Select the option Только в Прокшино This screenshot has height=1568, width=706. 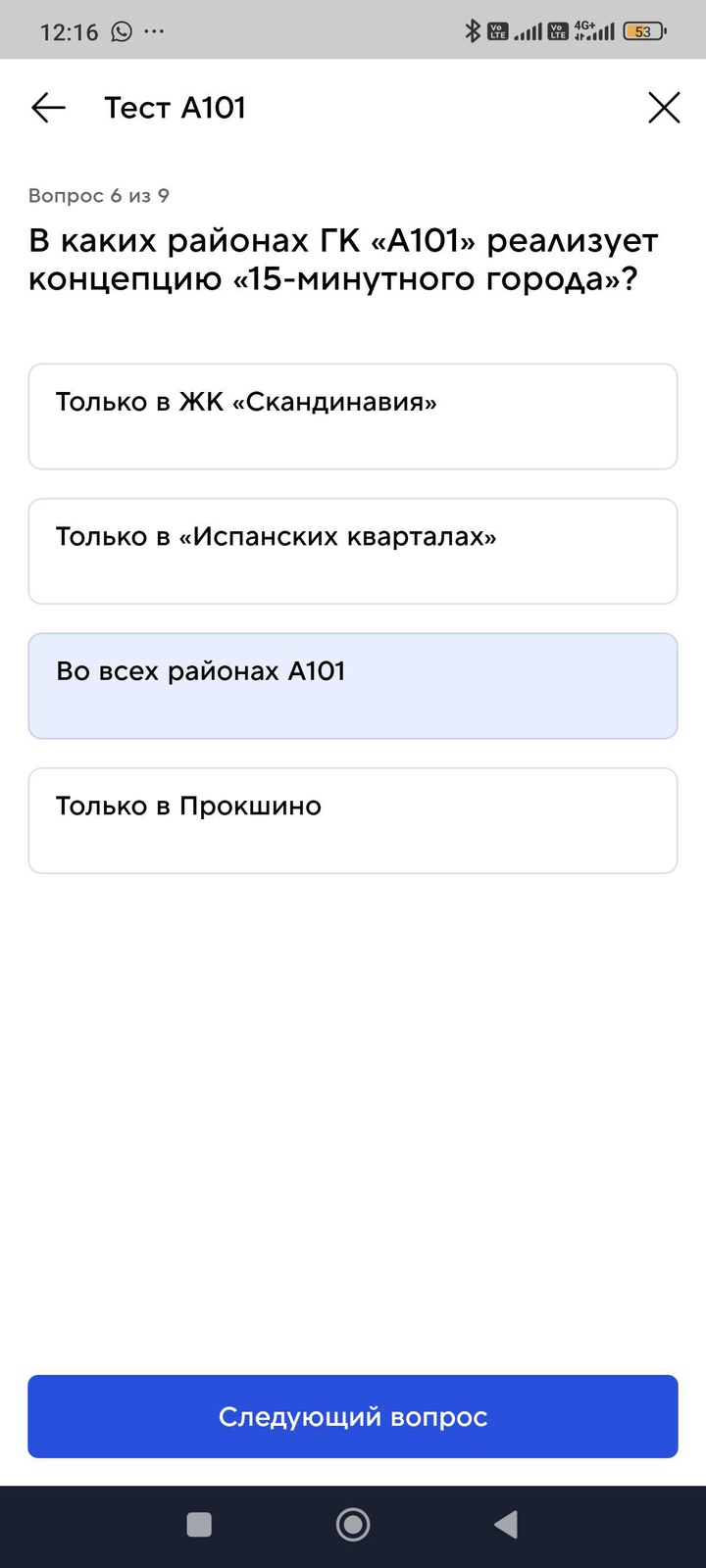coord(353,820)
